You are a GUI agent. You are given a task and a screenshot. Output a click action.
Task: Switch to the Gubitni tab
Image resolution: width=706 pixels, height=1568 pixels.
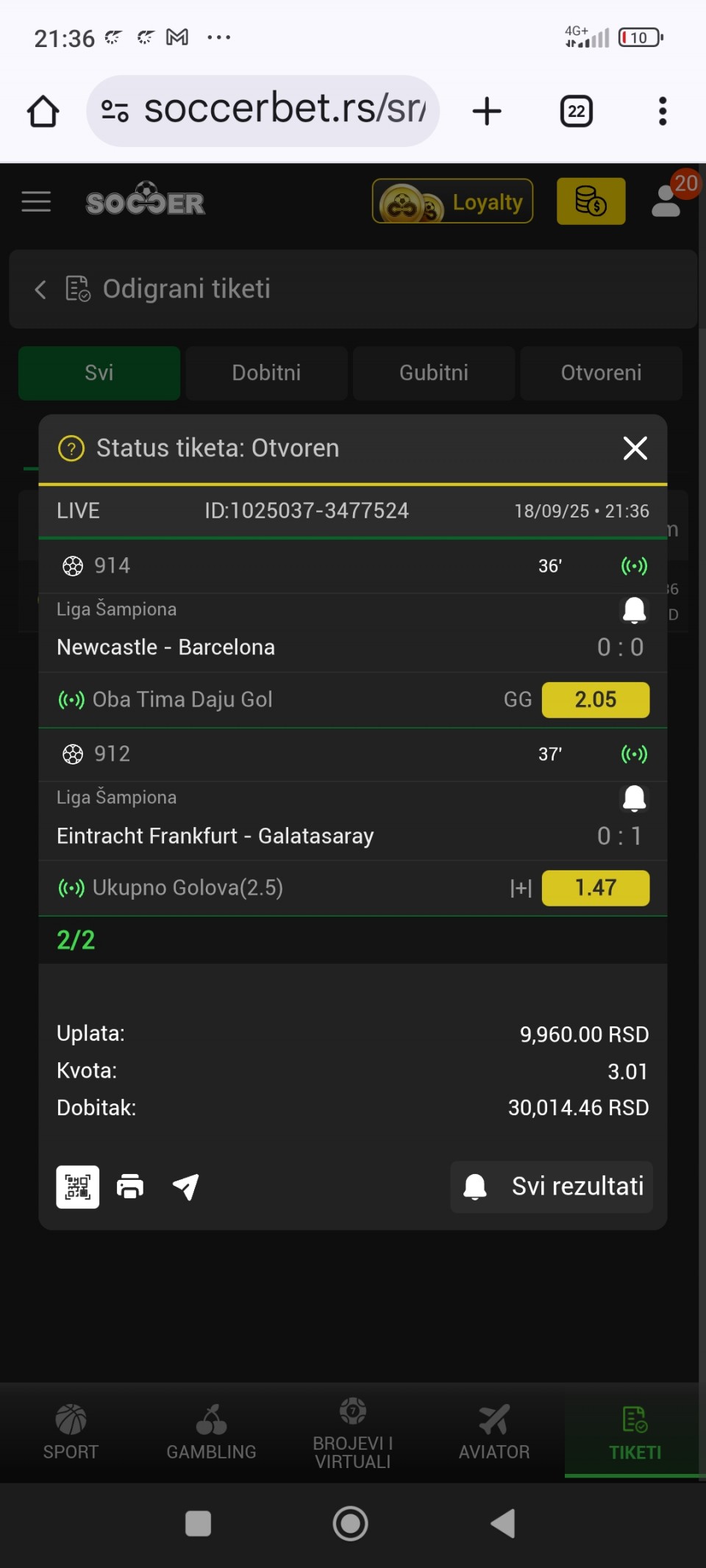point(434,373)
